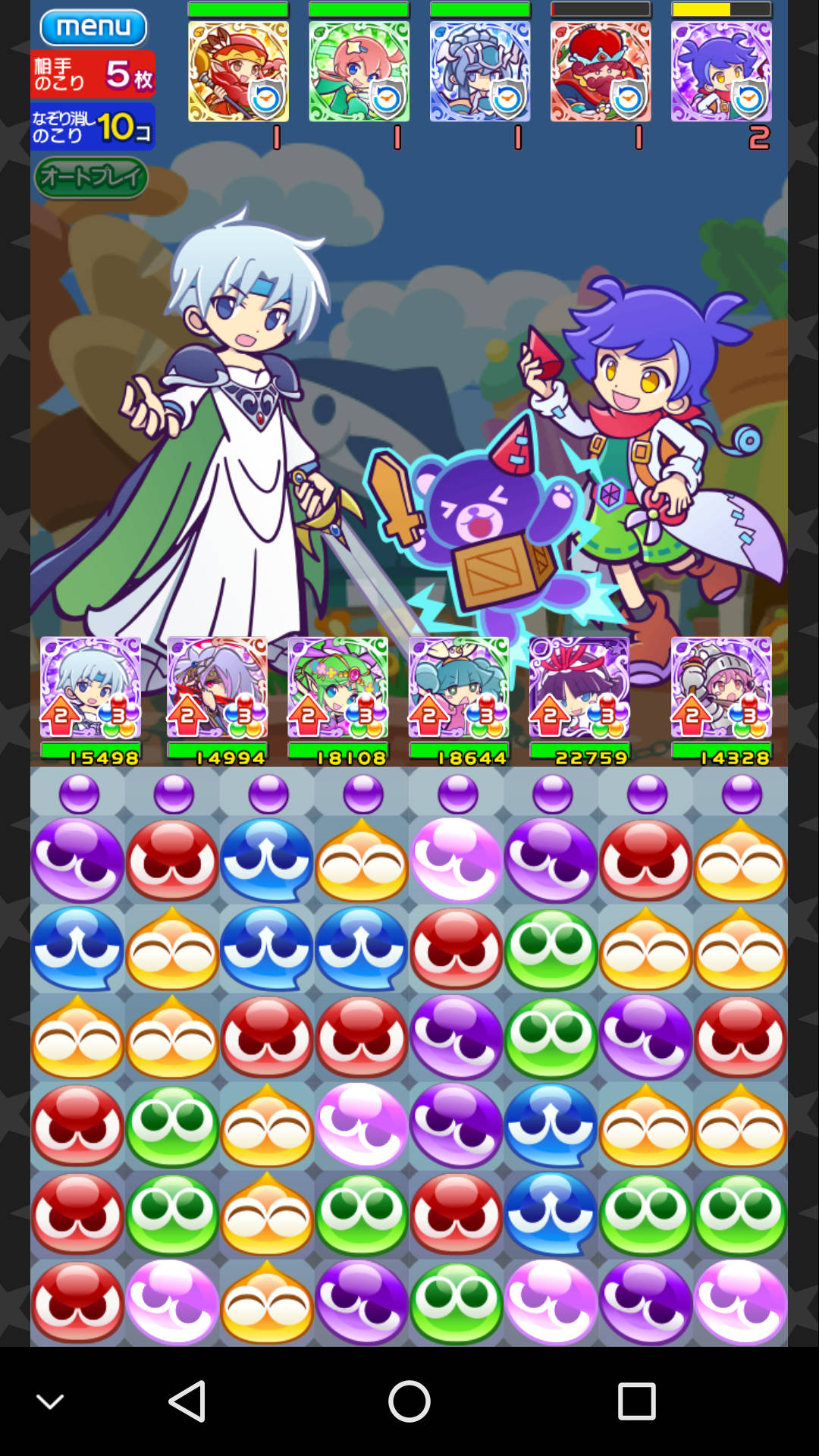Go to the home screen
Image resolution: width=819 pixels, height=1456 pixels.
pos(409,1401)
